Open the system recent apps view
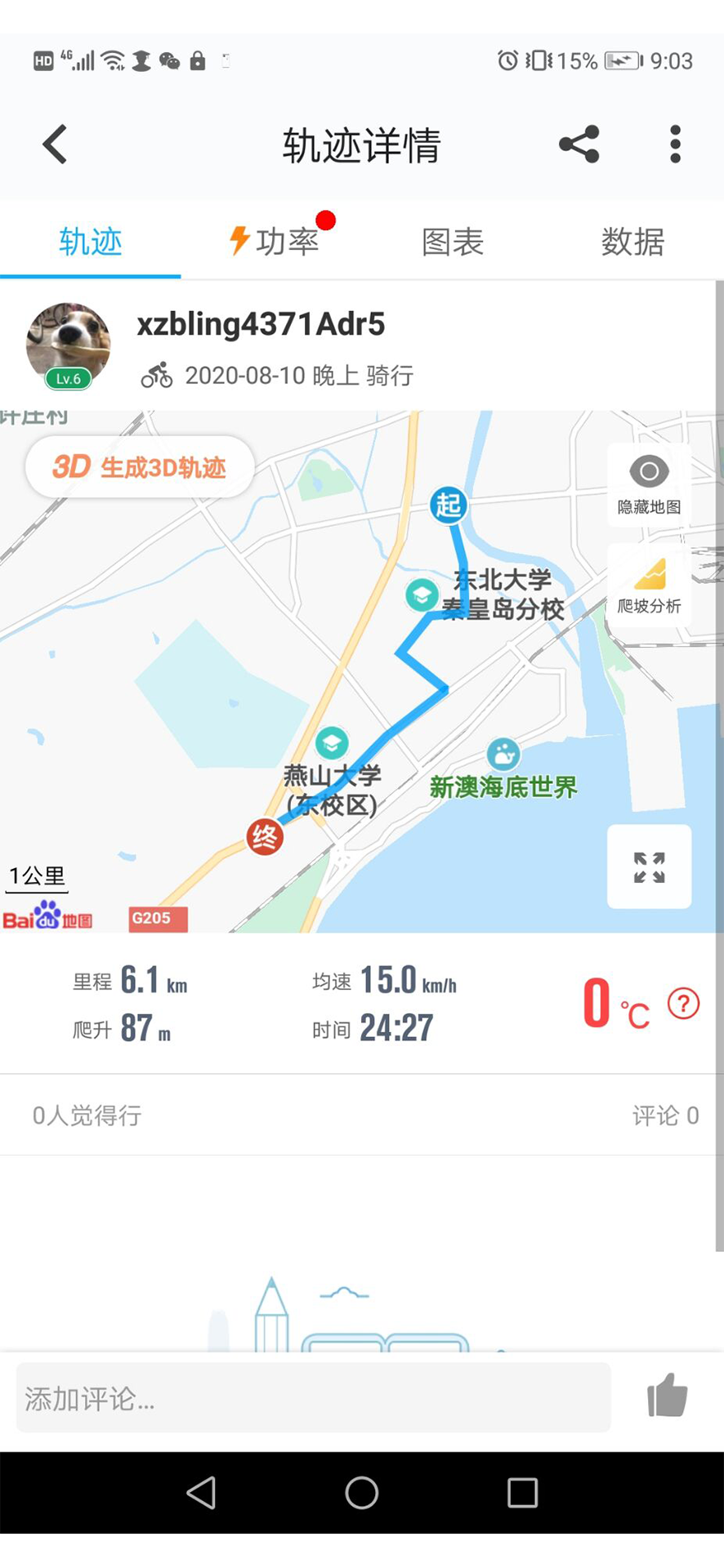The width and height of the screenshot is (724, 1568). pos(522,1493)
